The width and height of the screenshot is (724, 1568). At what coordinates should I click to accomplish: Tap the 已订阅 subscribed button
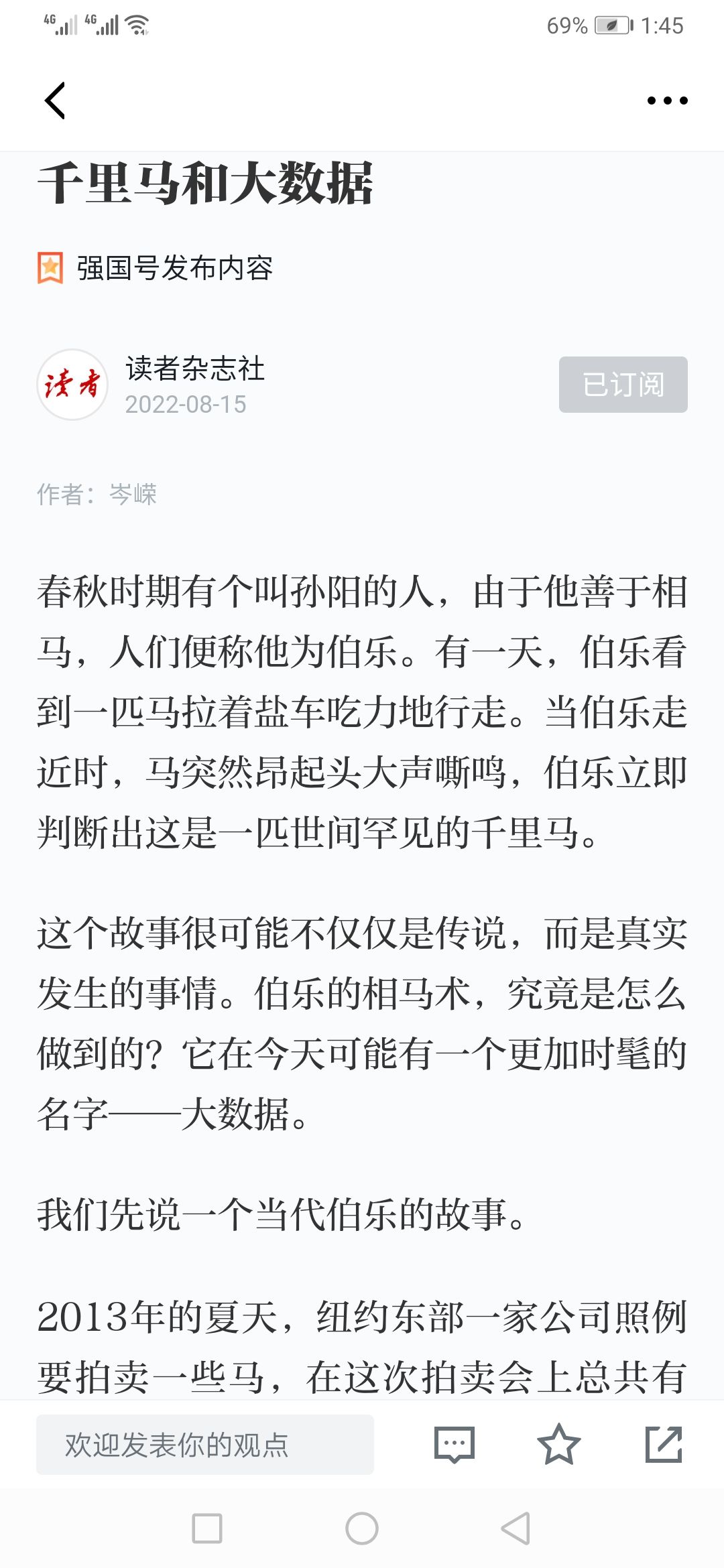pos(623,385)
